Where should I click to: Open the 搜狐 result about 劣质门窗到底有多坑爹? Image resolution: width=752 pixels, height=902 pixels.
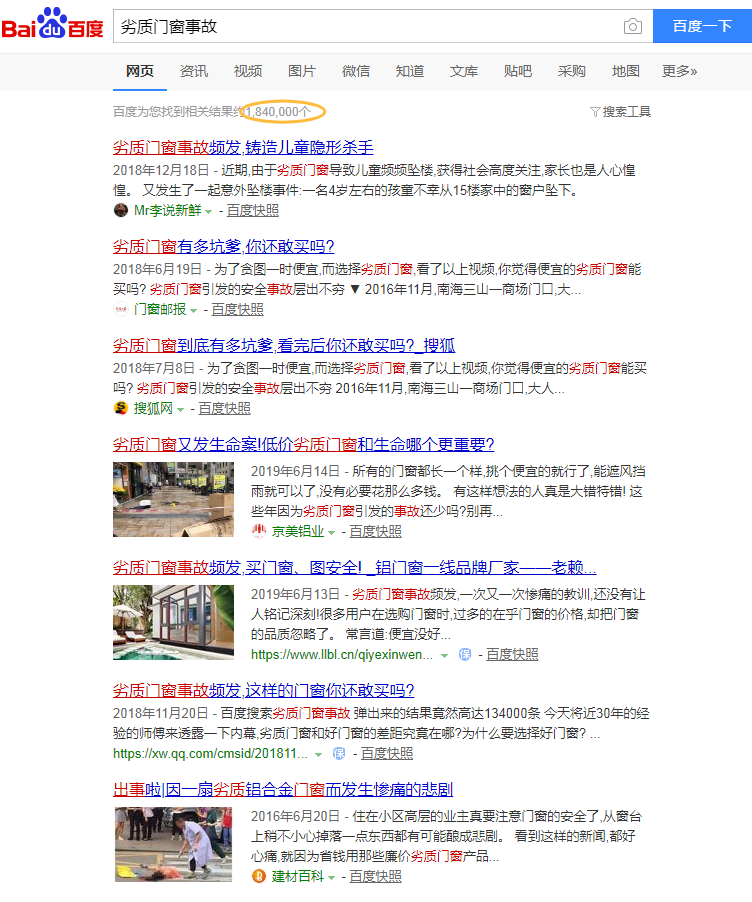(x=284, y=345)
